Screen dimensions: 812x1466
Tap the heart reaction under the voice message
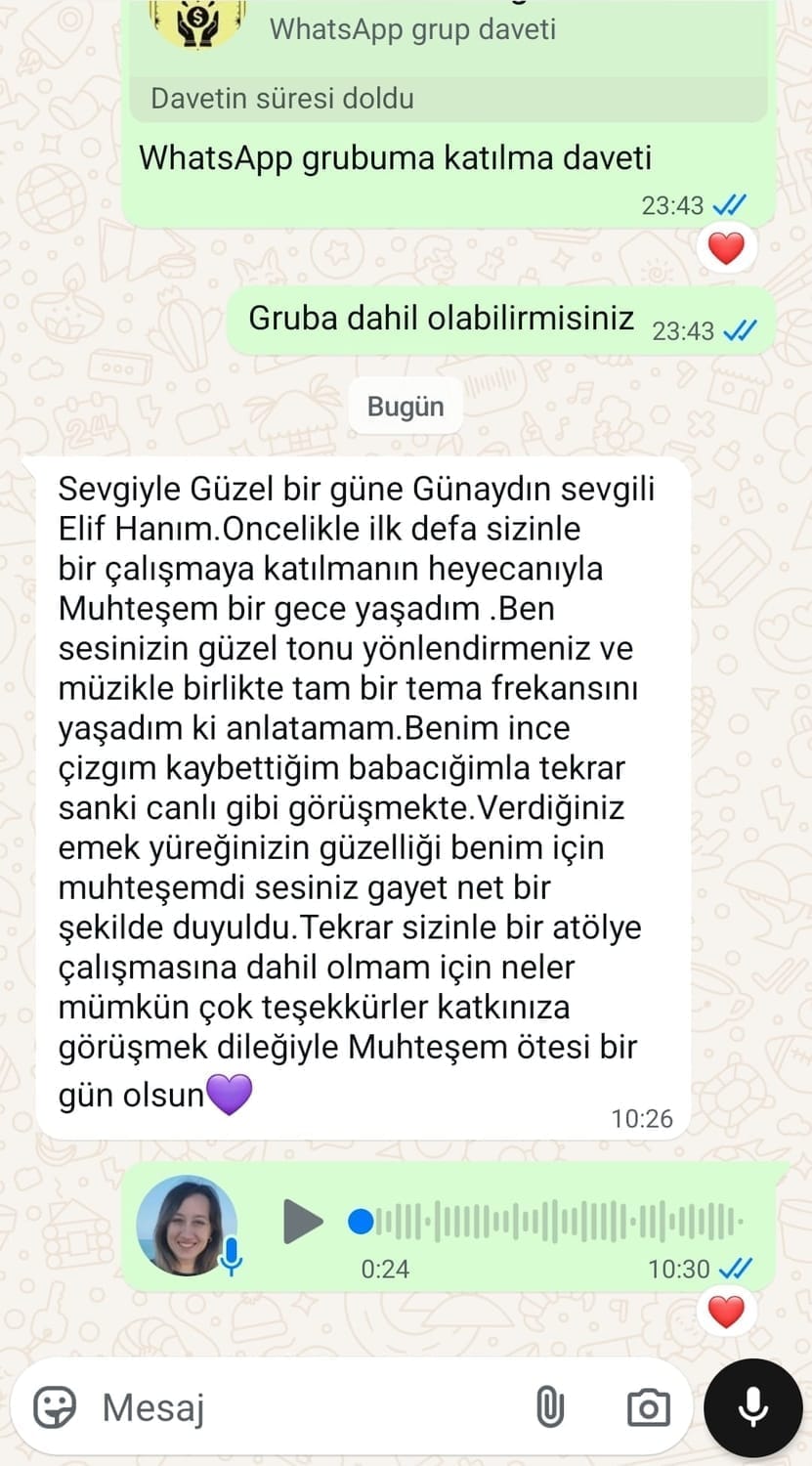[x=725, y=1312]
